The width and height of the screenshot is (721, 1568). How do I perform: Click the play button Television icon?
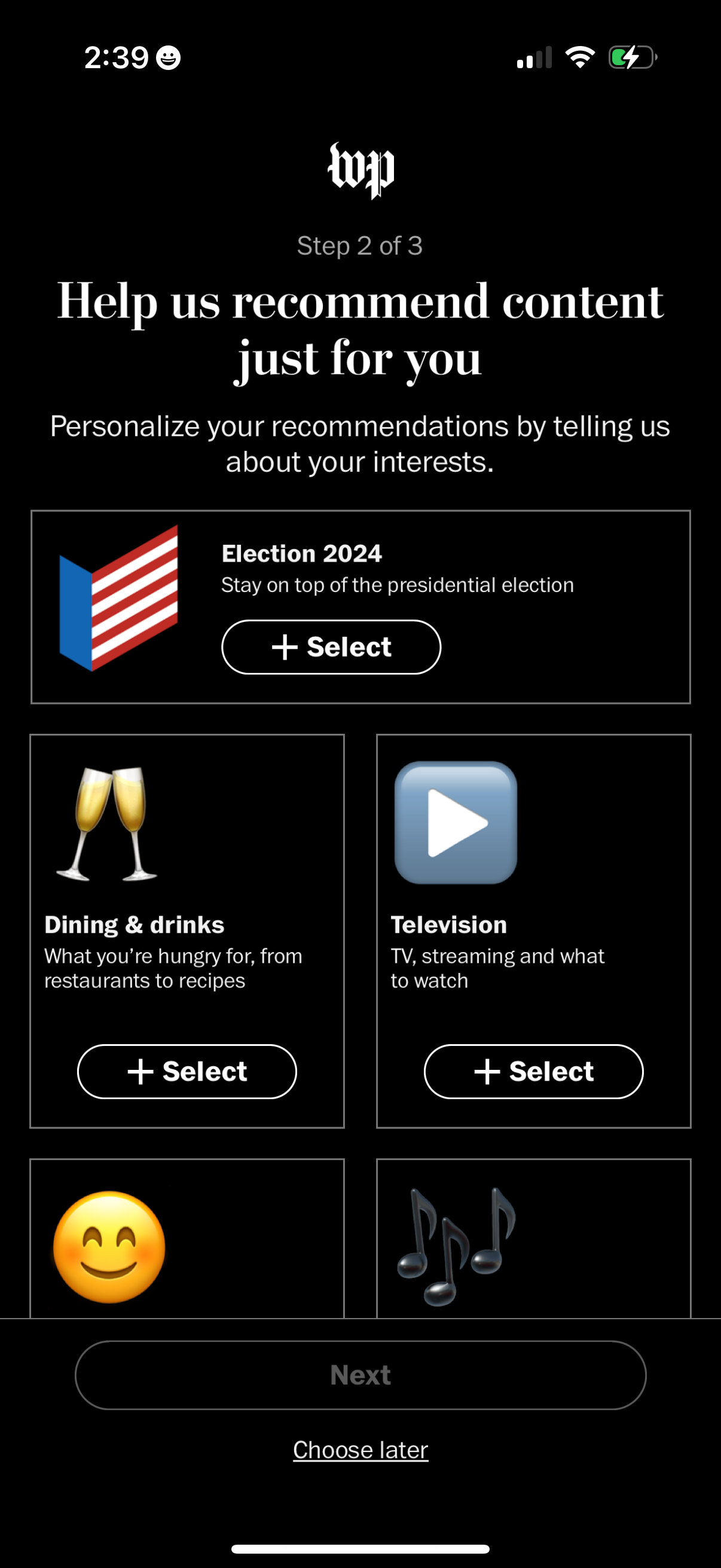[x=454, y=823]
